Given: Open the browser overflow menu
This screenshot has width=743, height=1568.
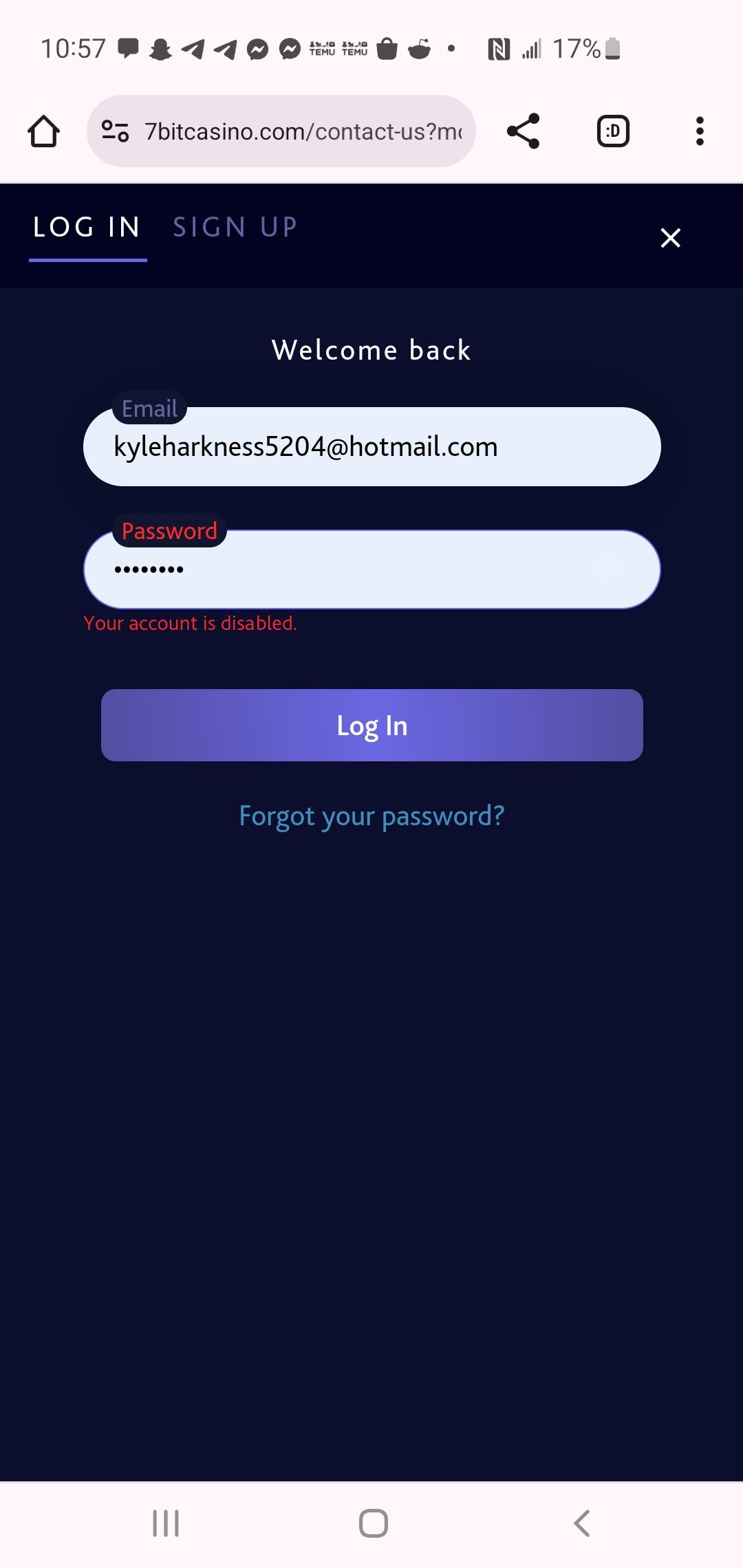Looking at the screenshot, I should (x=700, y=131).
